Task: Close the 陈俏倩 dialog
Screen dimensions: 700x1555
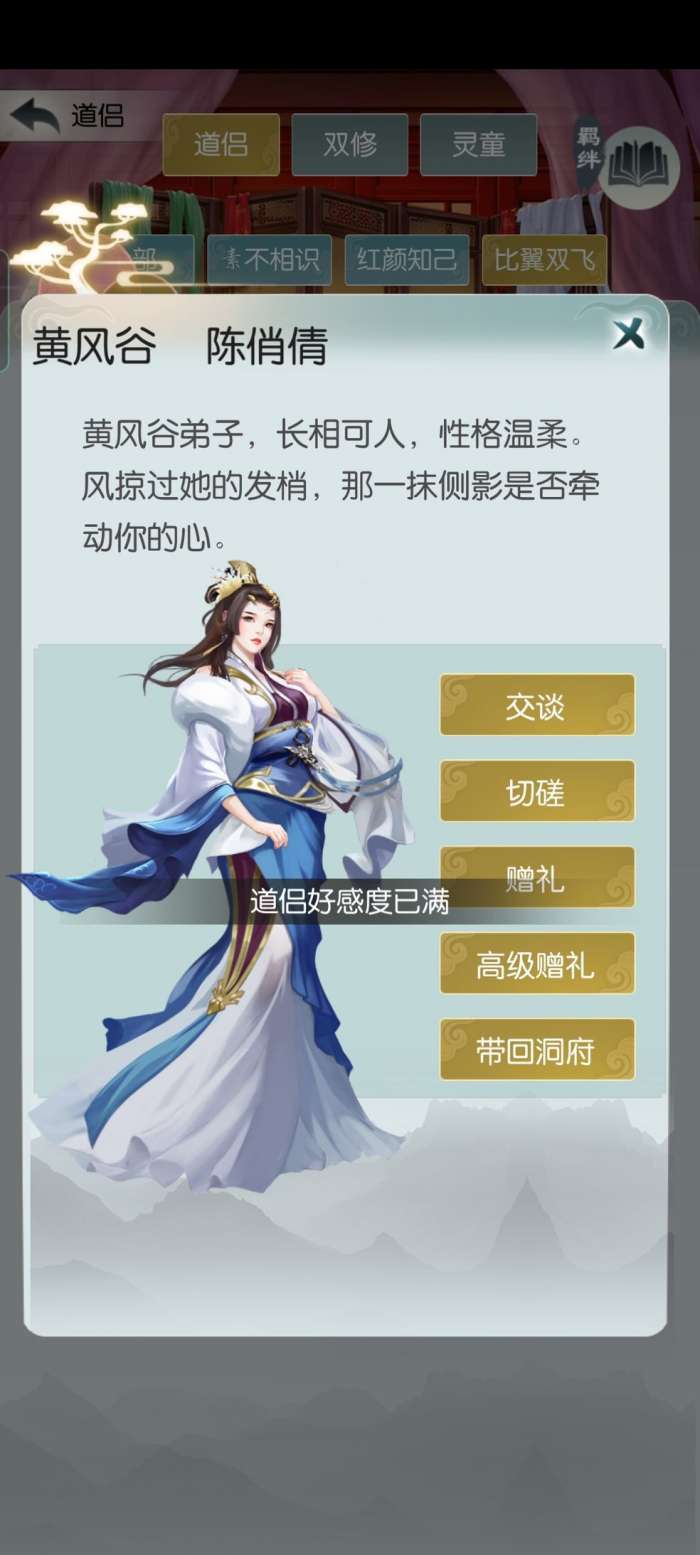Action: pos(628,333)
